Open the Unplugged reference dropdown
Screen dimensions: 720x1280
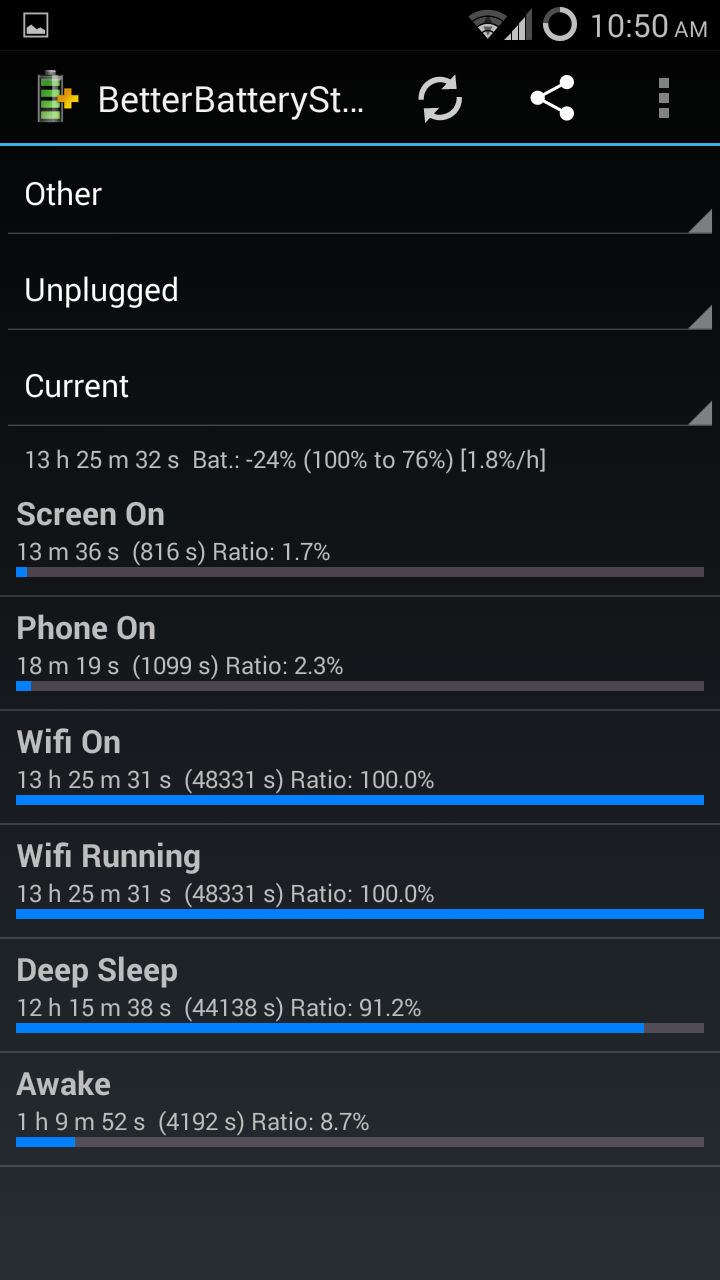360,290
